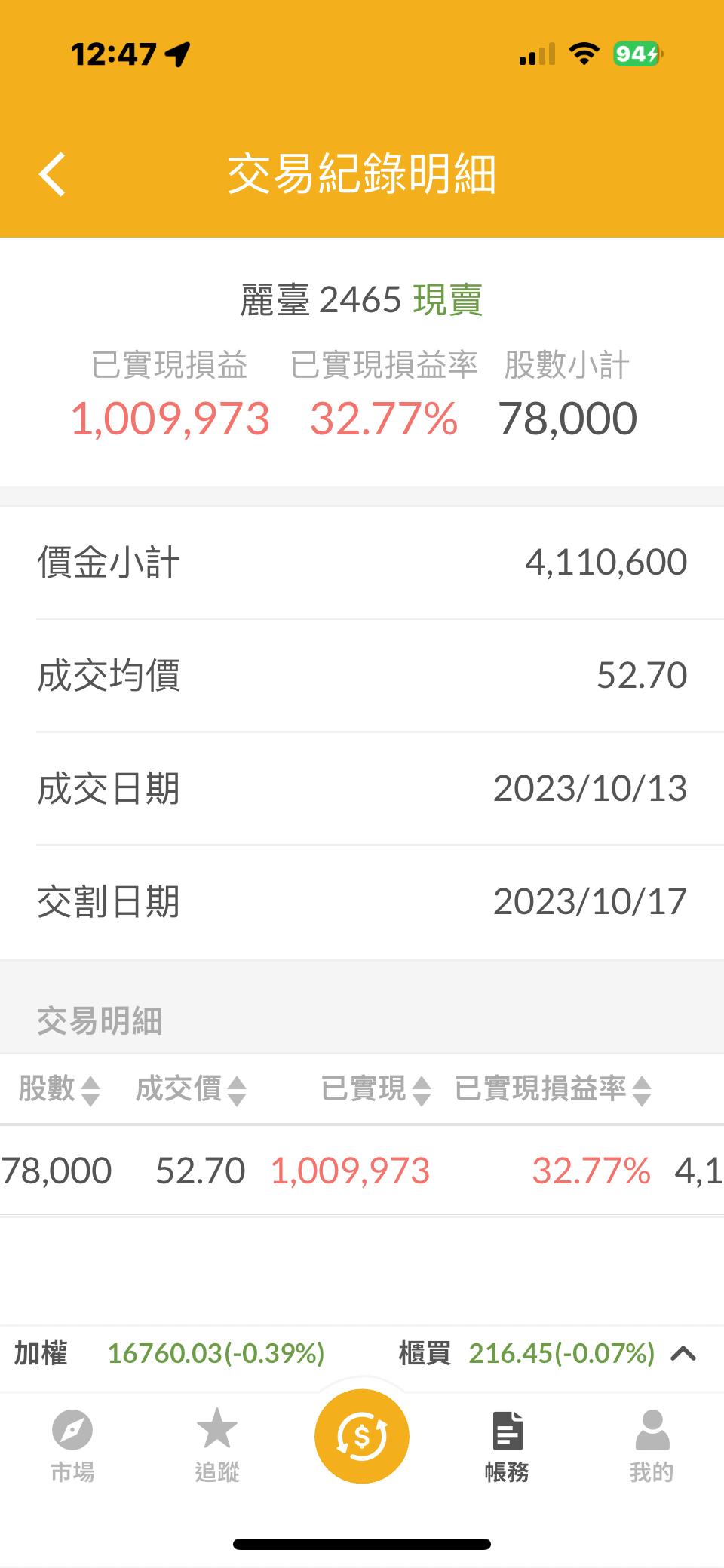The width and height of the screenshot is (724, 1568).
Task: Sort trade details by 成交價
Action: tap(190, 1089)
